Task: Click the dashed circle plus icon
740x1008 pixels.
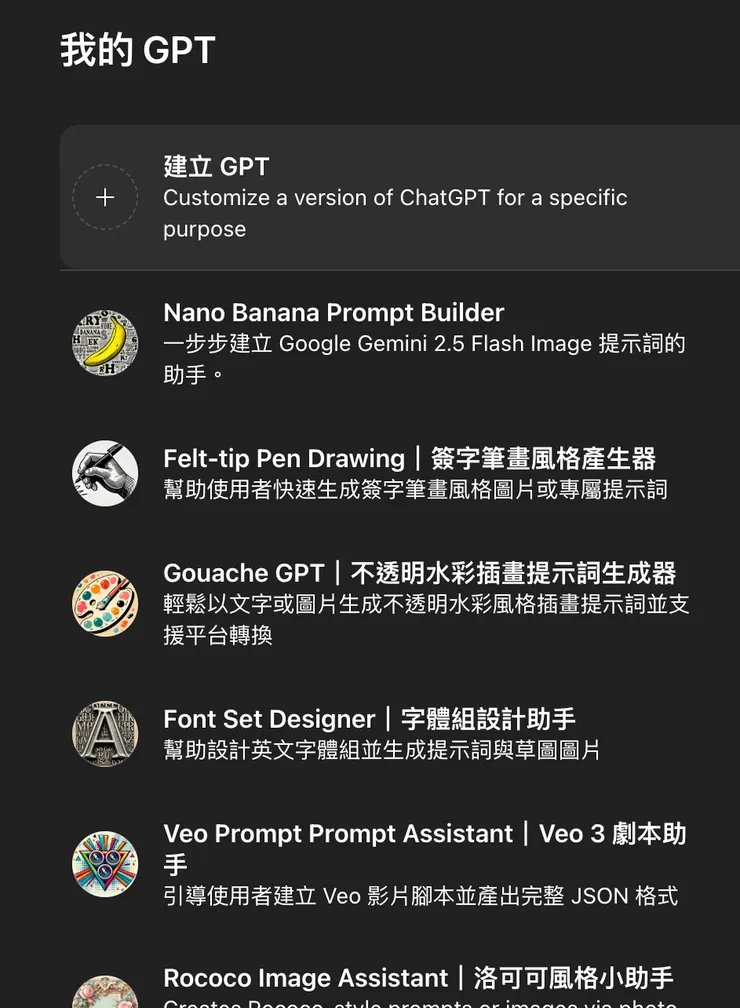Action: pos(104,199)
